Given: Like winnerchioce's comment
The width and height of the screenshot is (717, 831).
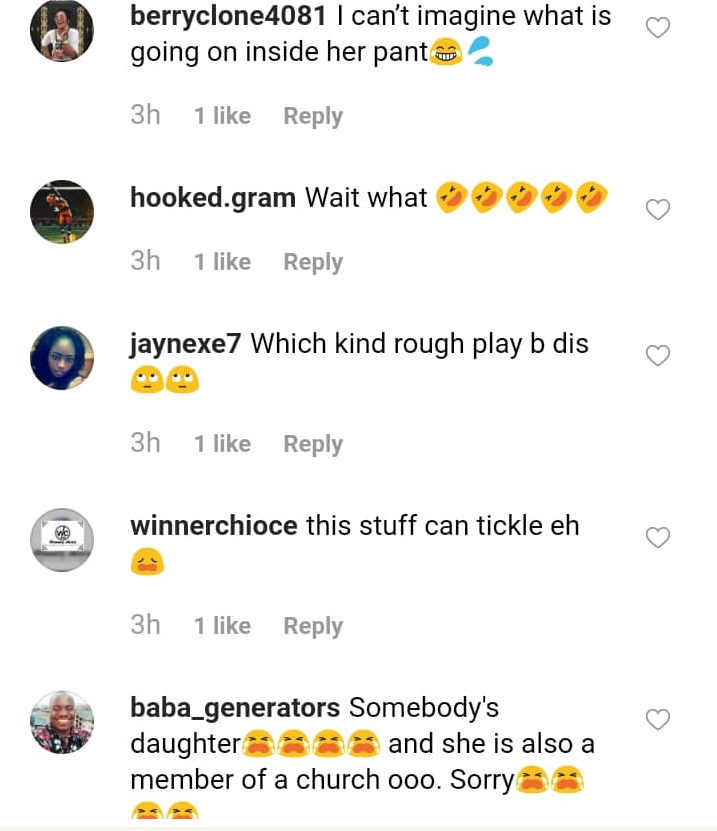Looking at the screenshot, I should 657,538.
